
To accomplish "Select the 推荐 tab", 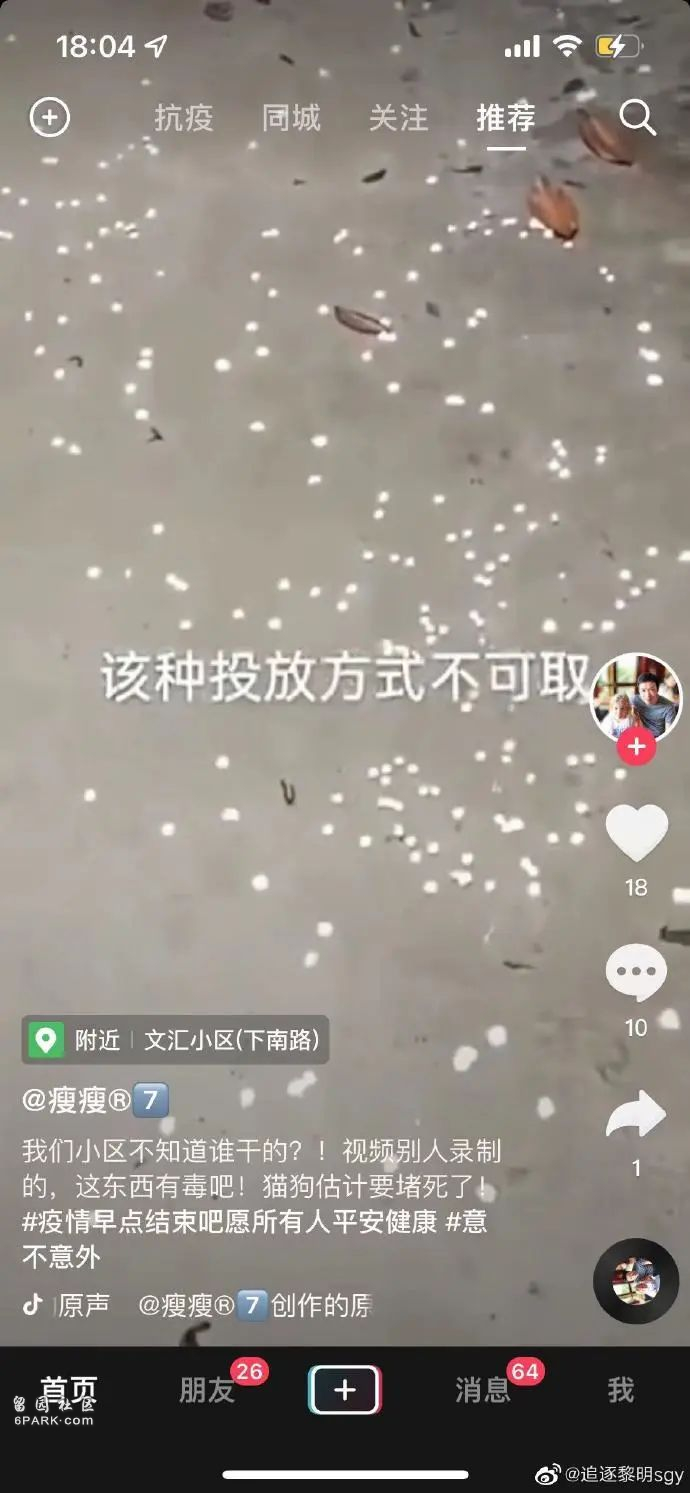I will [x=506, y=118].
